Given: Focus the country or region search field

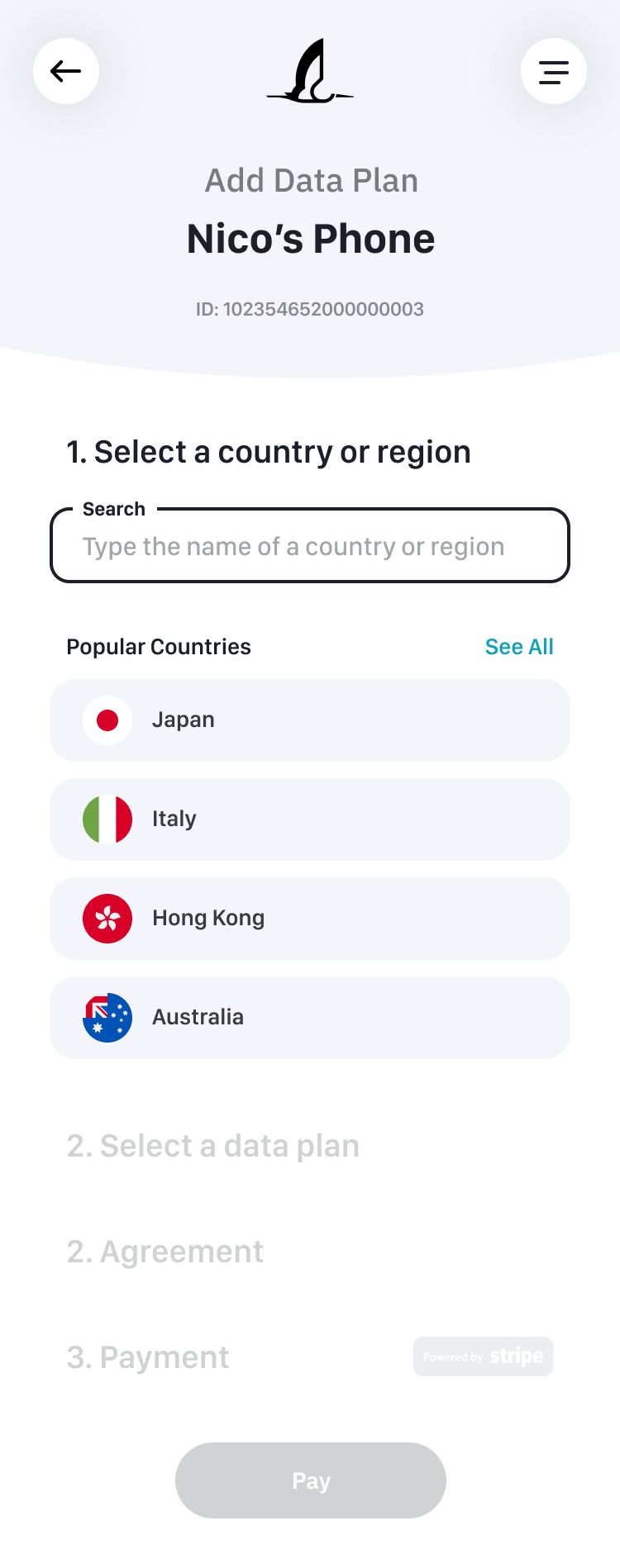Looking at the screenshot, I should pos(310,547).
